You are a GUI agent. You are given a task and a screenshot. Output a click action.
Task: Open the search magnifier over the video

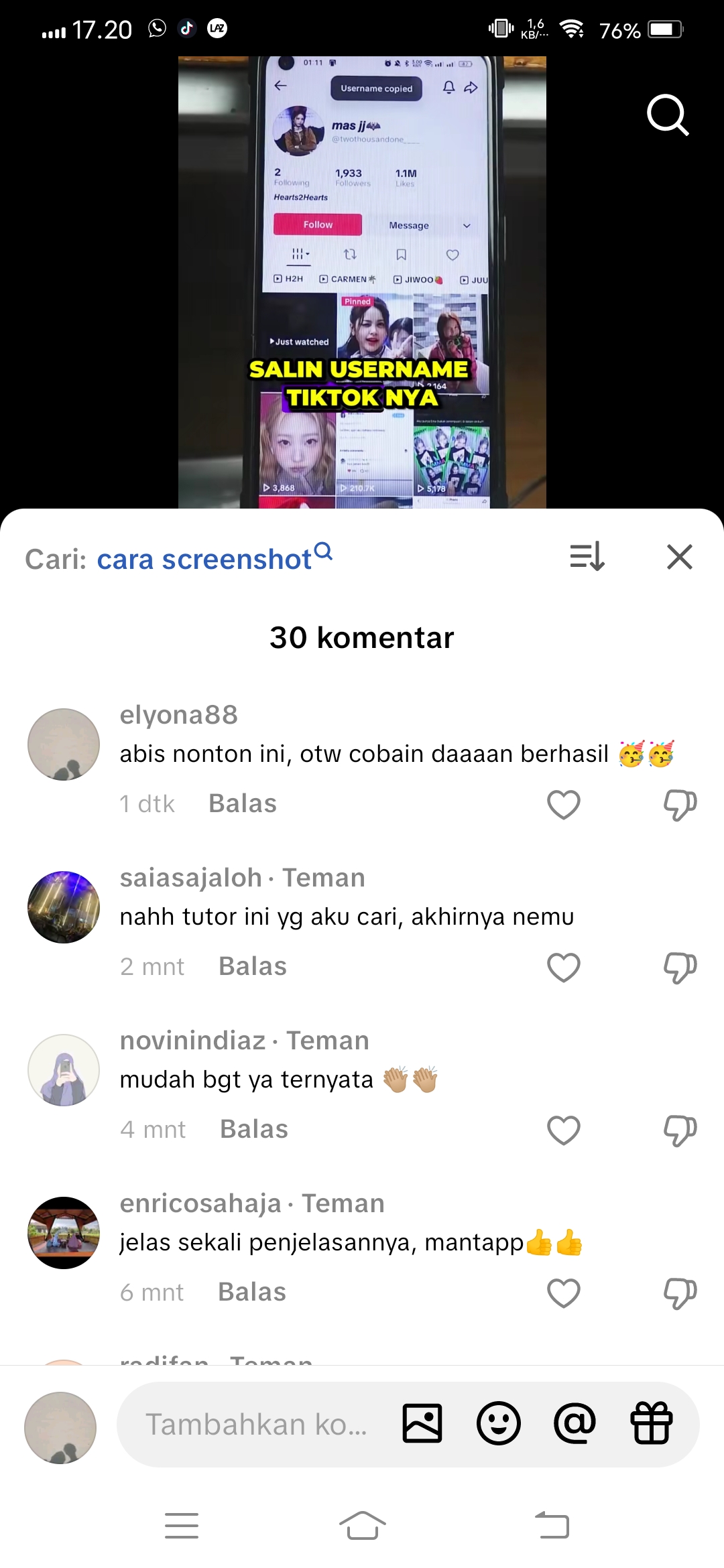668,115
